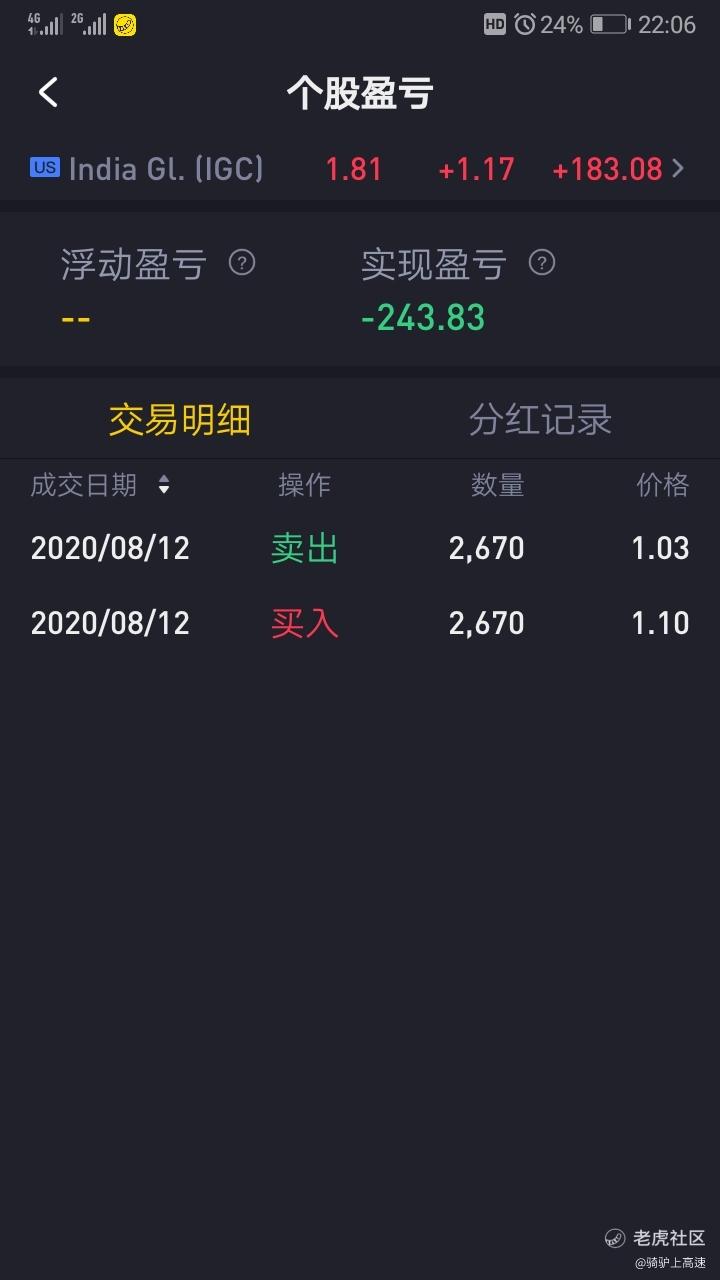720x1280 pixels.
Task: Switch to the 分红记录 tab
Action: 540,420
